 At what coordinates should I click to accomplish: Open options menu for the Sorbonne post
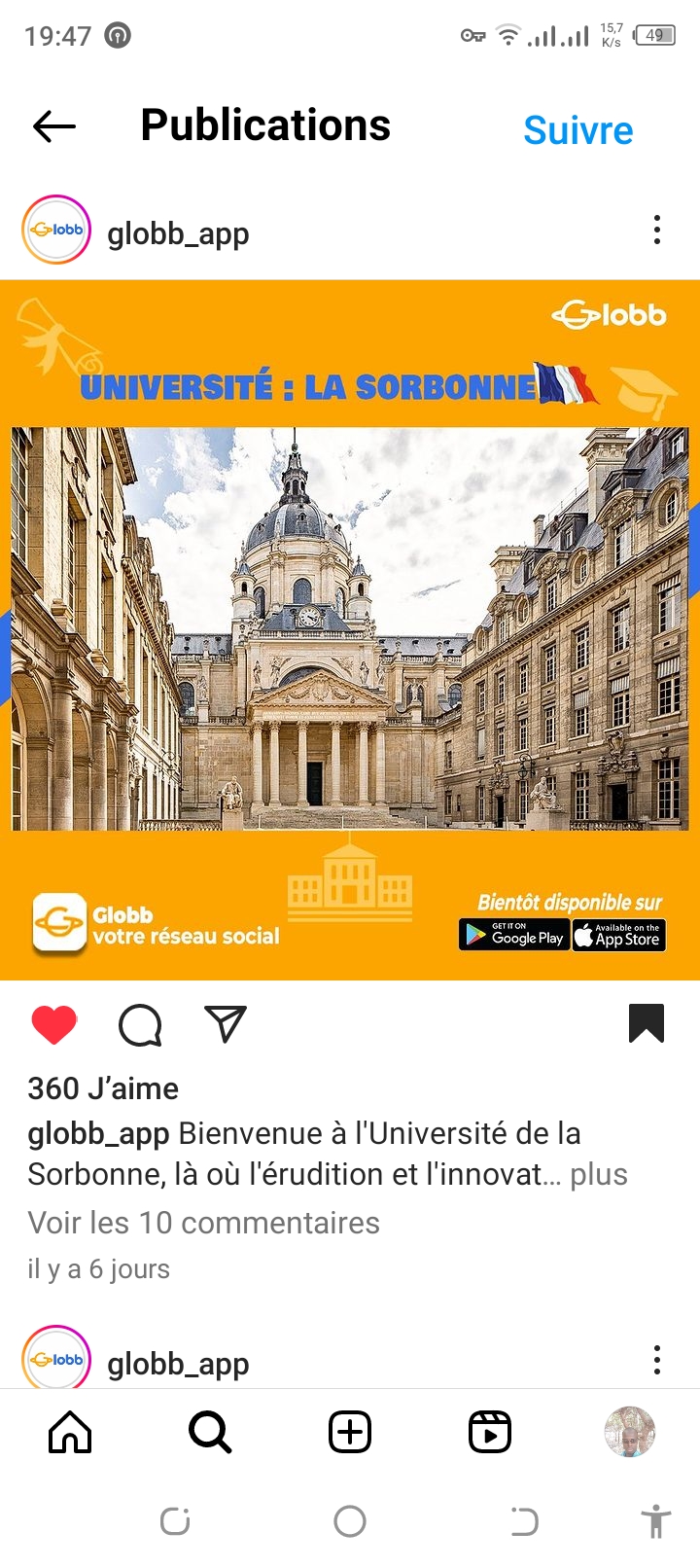point(657,231)
